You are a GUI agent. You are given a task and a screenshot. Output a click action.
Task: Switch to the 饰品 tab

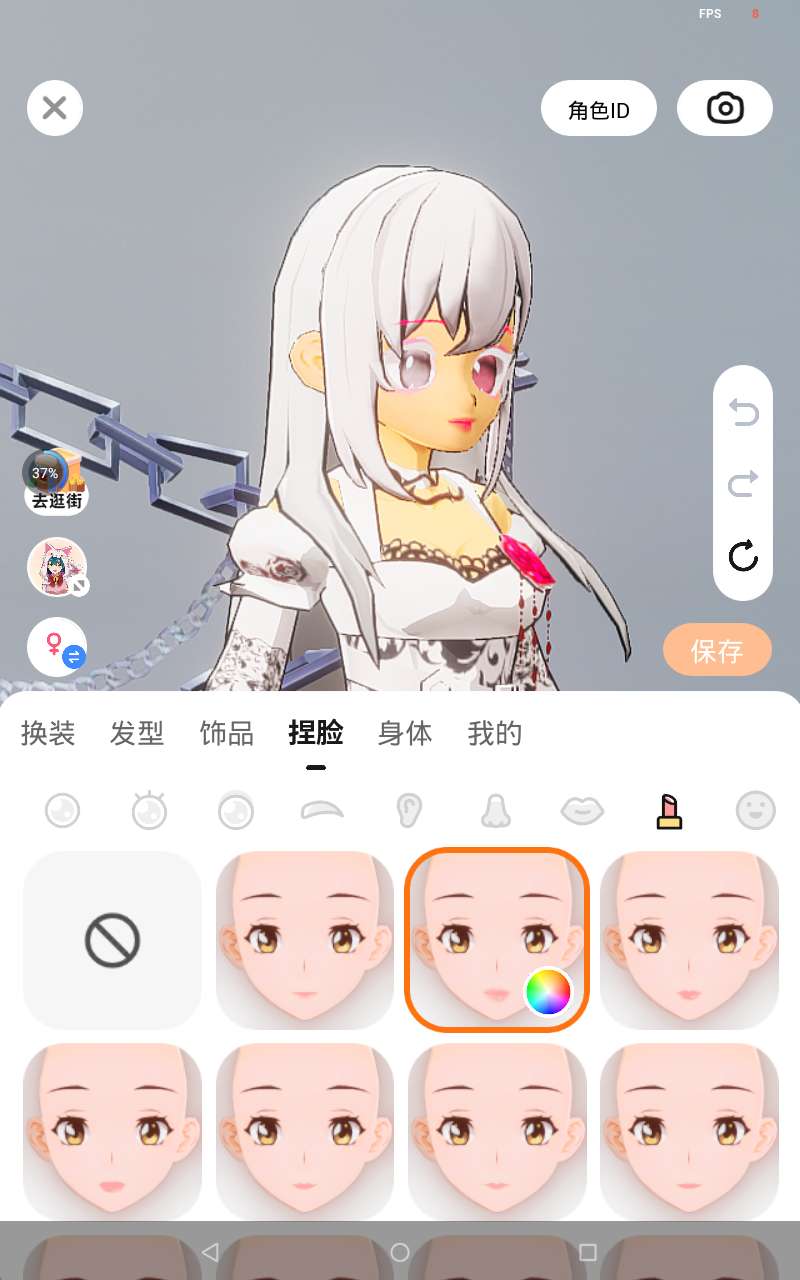tap(227, 733)
